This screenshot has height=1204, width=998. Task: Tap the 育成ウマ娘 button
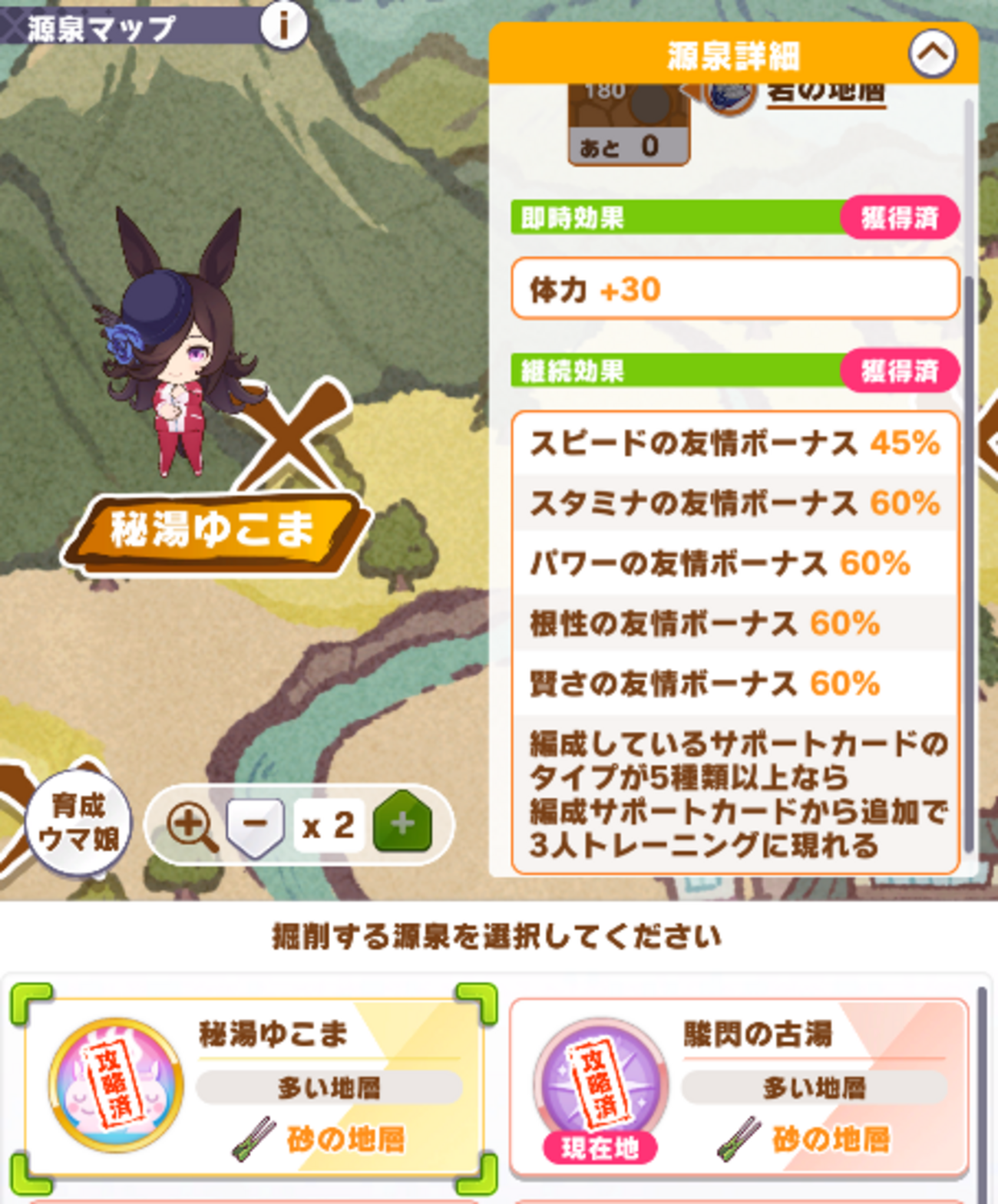pos(78,823)
